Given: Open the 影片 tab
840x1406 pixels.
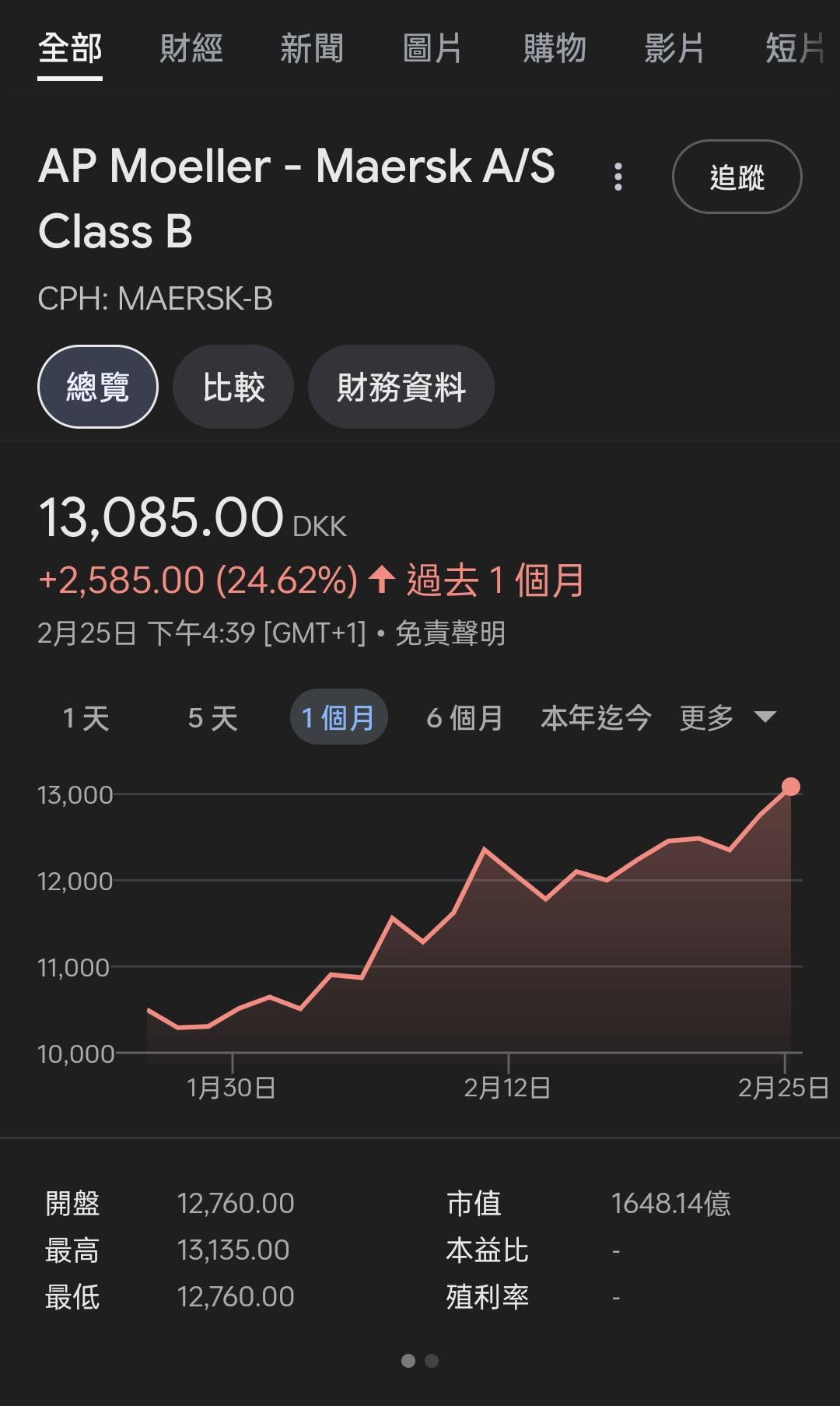Looking at the screenshot, I should [x=674, y=49].
